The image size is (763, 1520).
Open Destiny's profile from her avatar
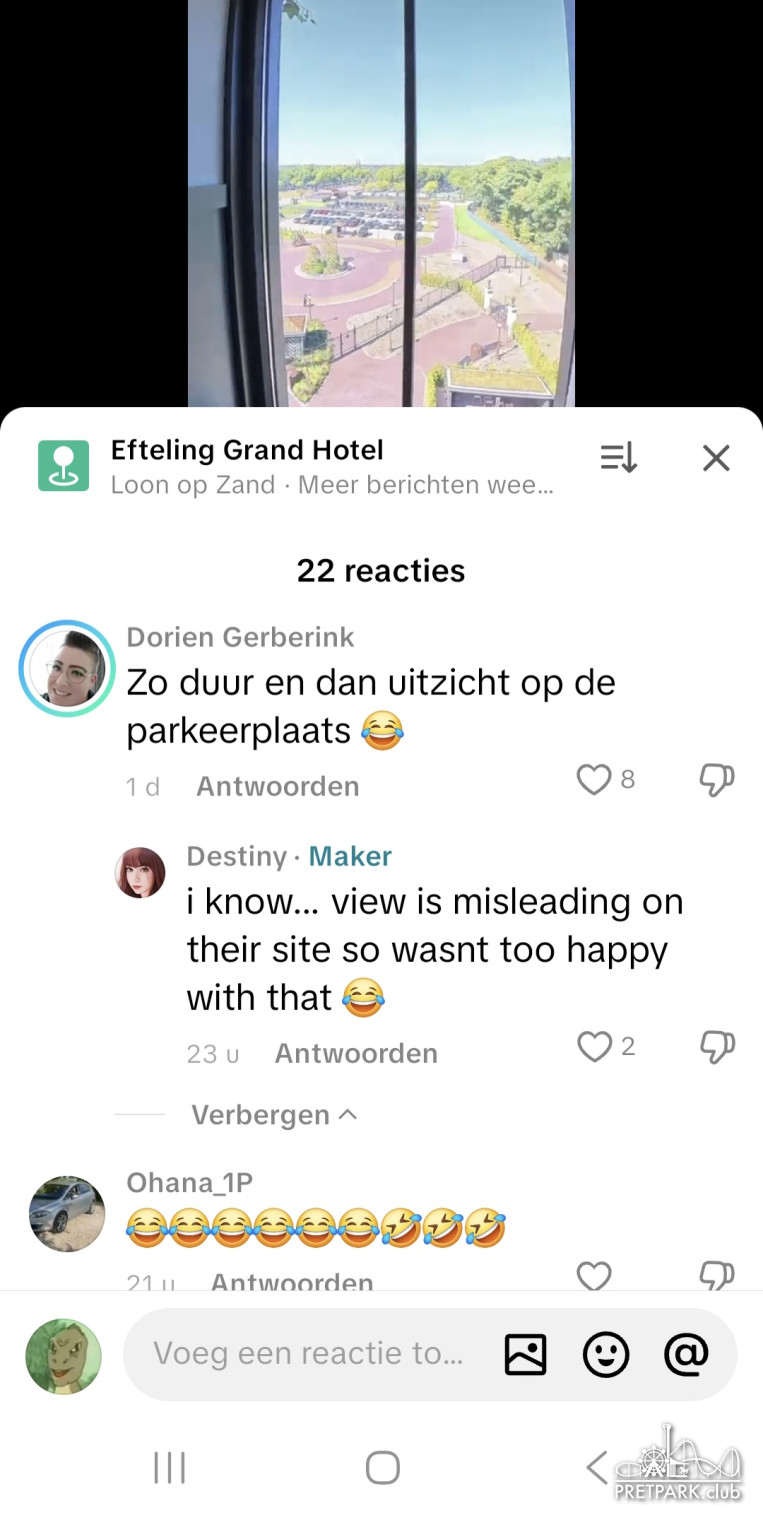[140, 873]
